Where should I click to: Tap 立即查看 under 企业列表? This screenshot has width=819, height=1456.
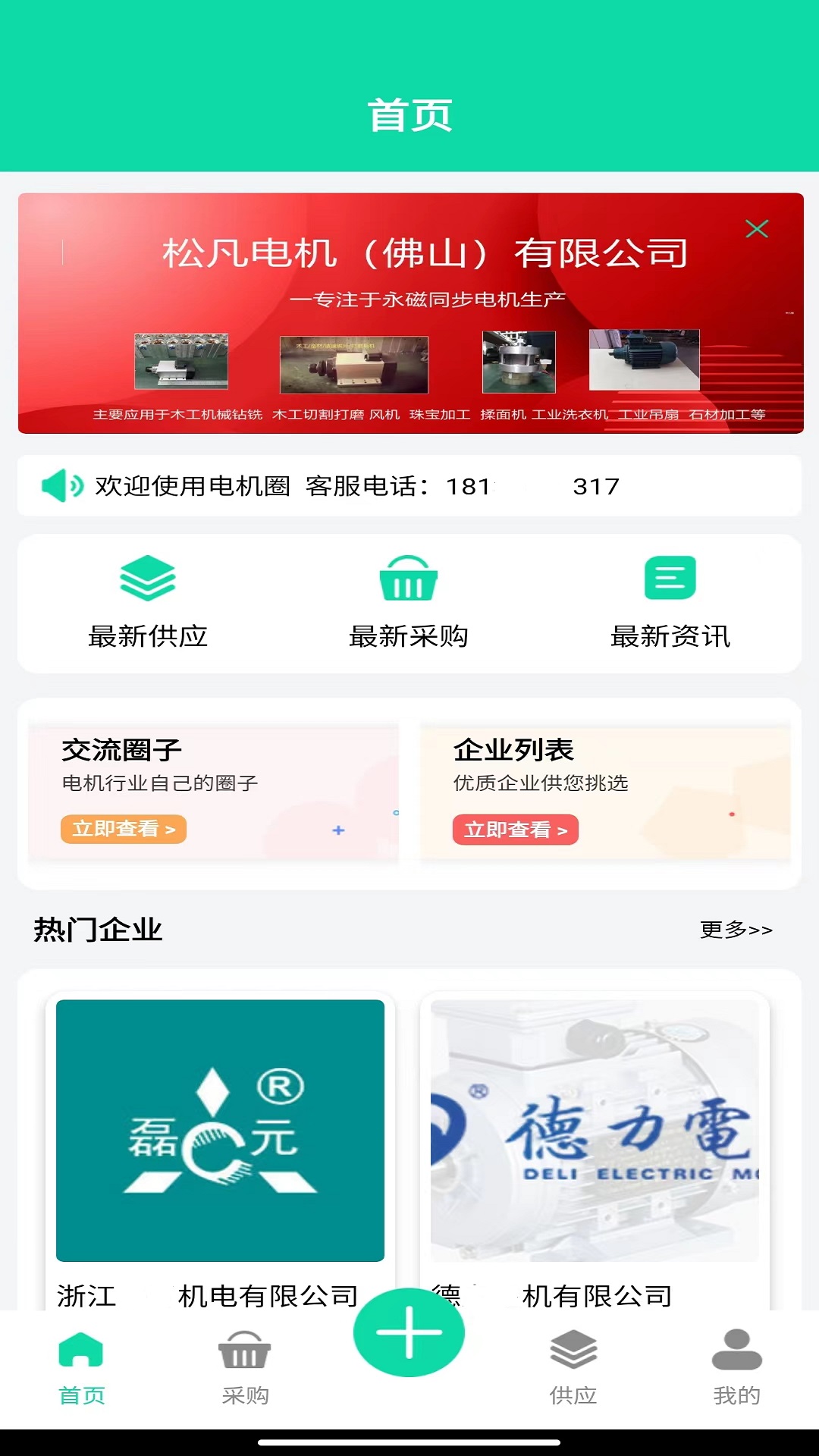click(516, 830)
